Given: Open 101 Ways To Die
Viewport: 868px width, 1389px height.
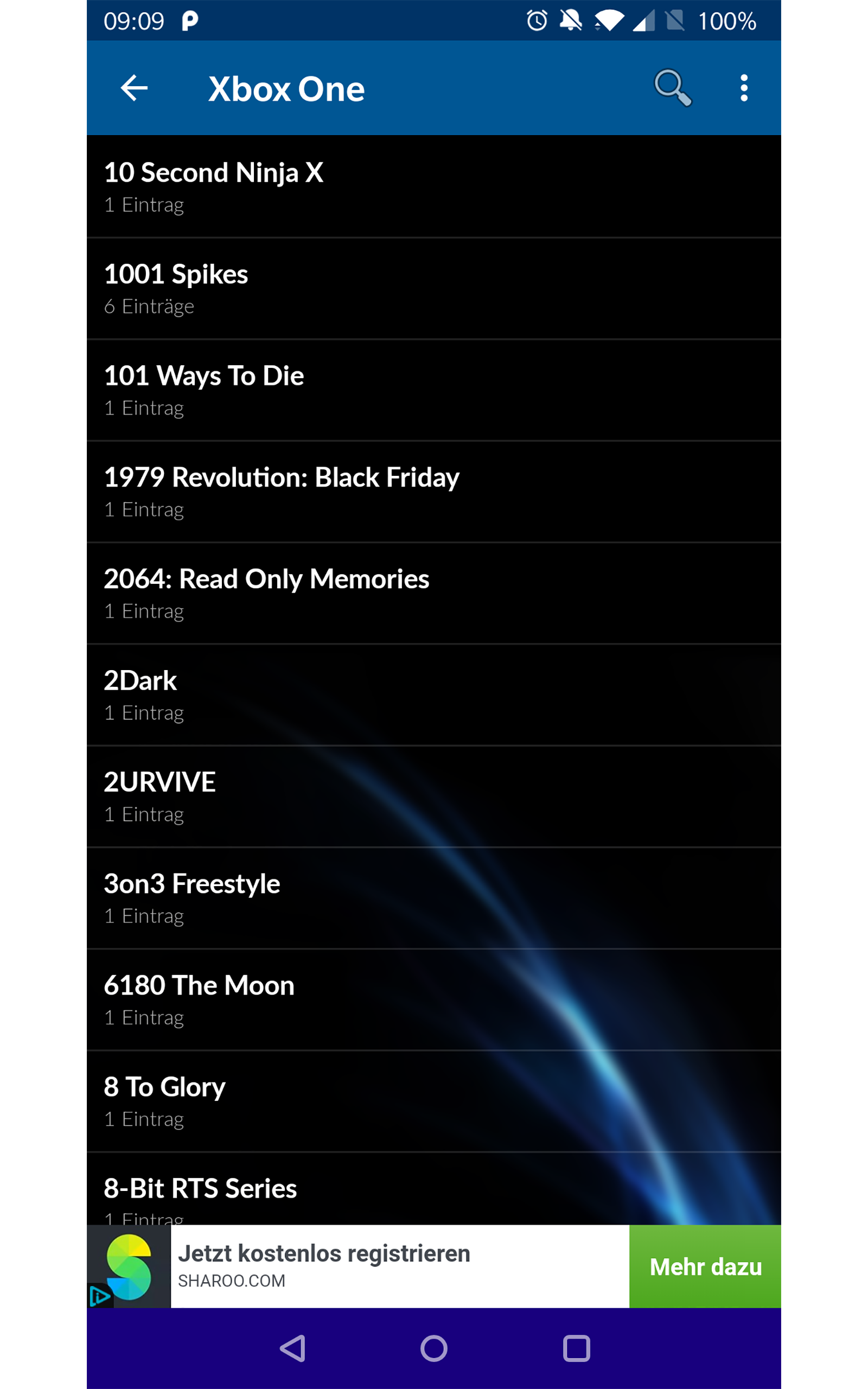Looking at the screenshot, I should 433,390.
